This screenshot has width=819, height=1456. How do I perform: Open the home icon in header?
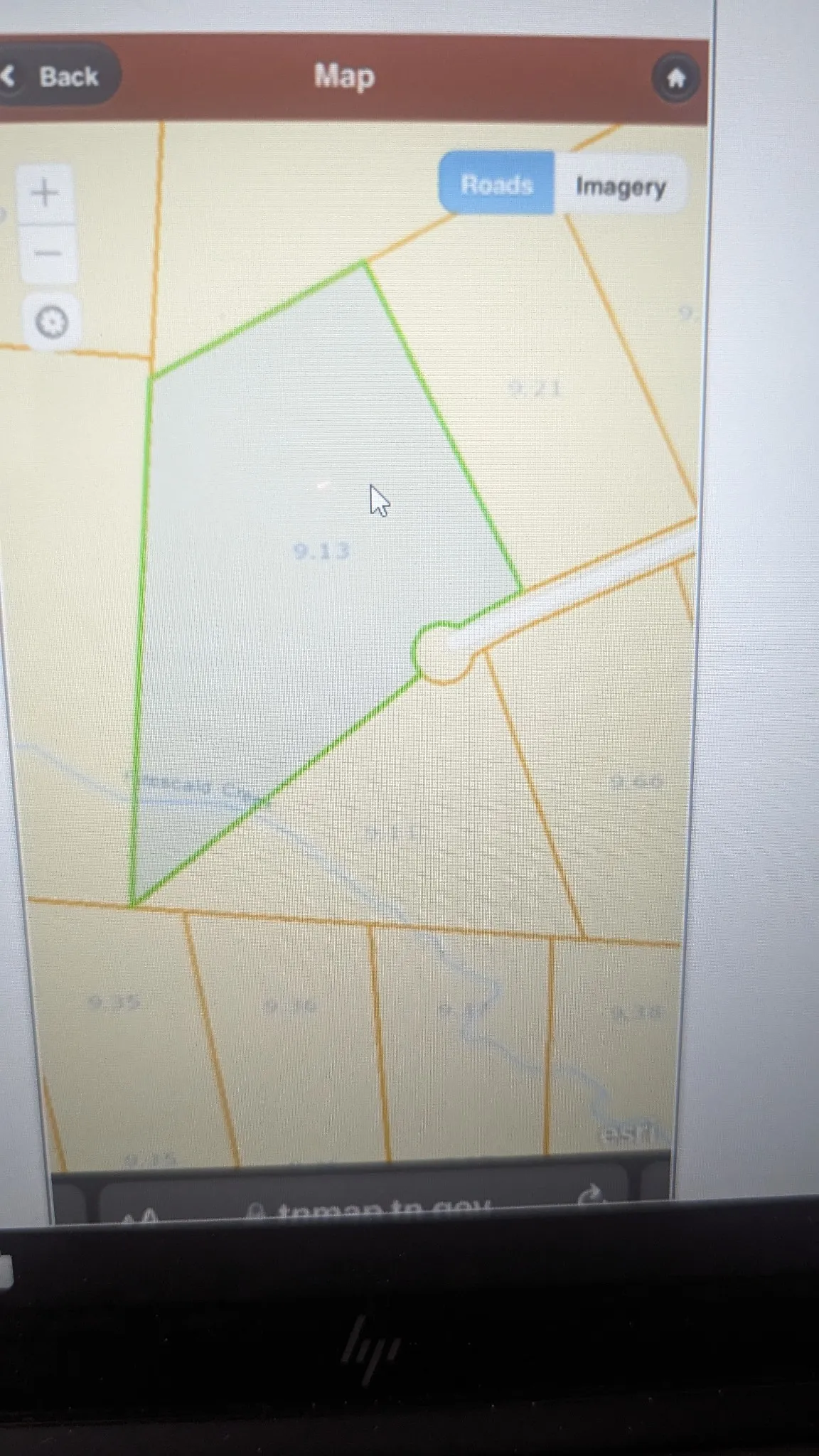point(675,78)
